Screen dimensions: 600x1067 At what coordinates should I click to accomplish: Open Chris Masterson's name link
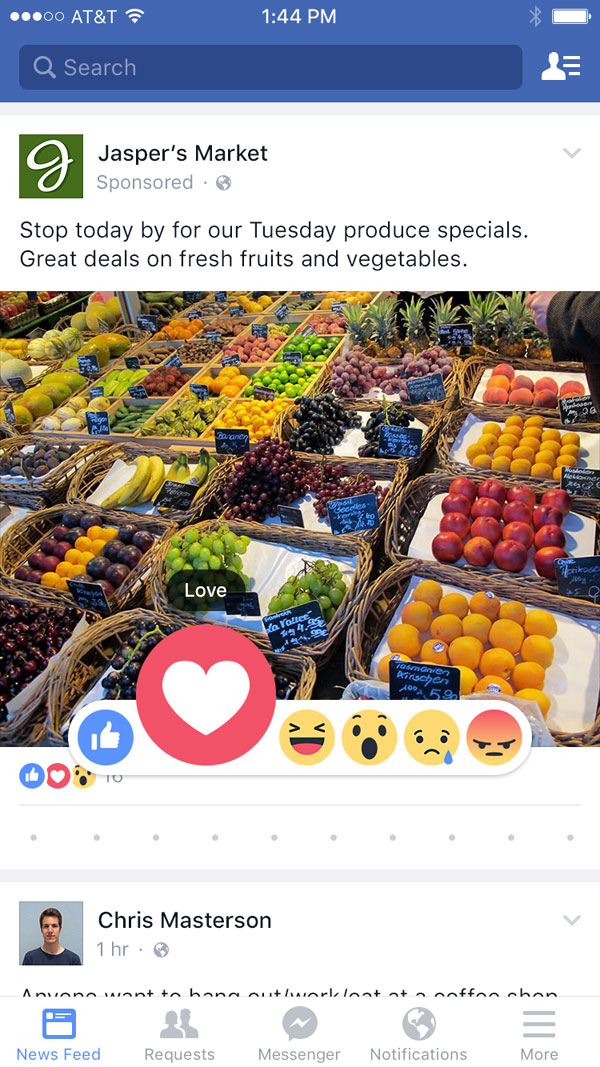184,920
